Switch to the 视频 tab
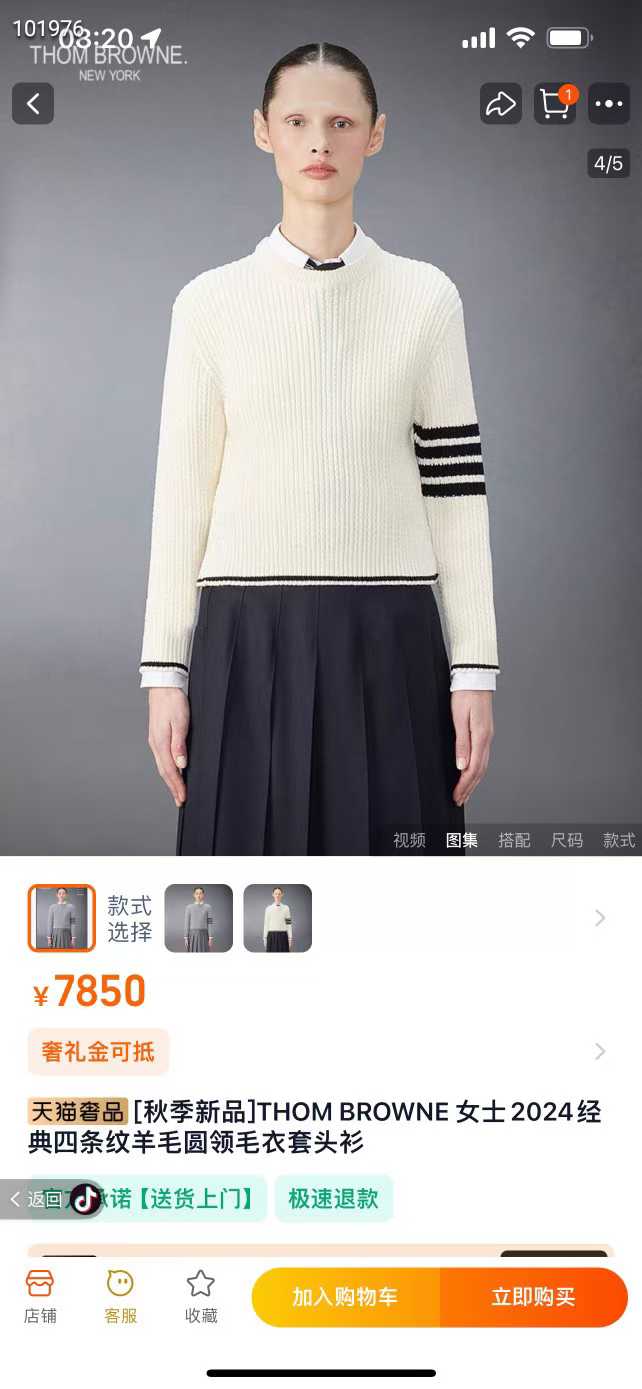This screenshot has width=642, height=1389. (409, 840)
